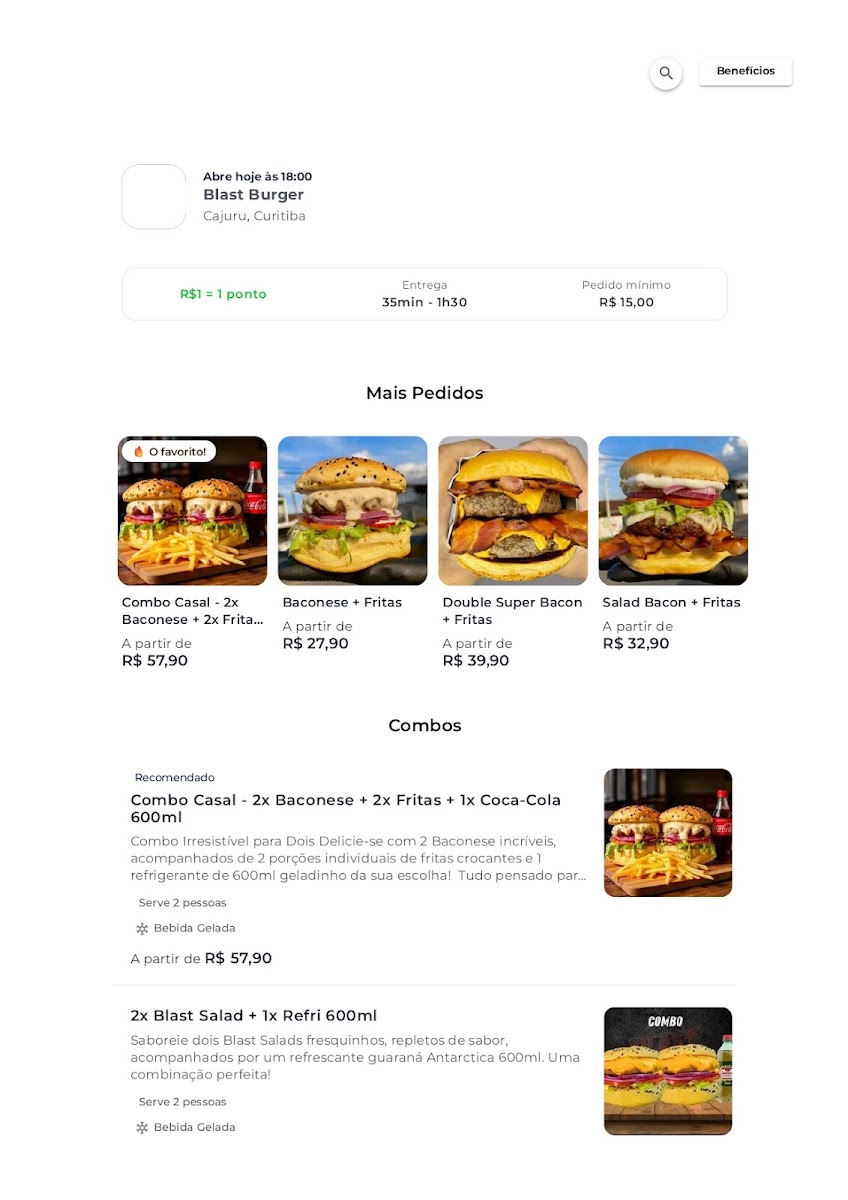Tap the R$1 = 1 ponto loyalty info
This screenshot has height=1200, width=848.
click(223, 294)
